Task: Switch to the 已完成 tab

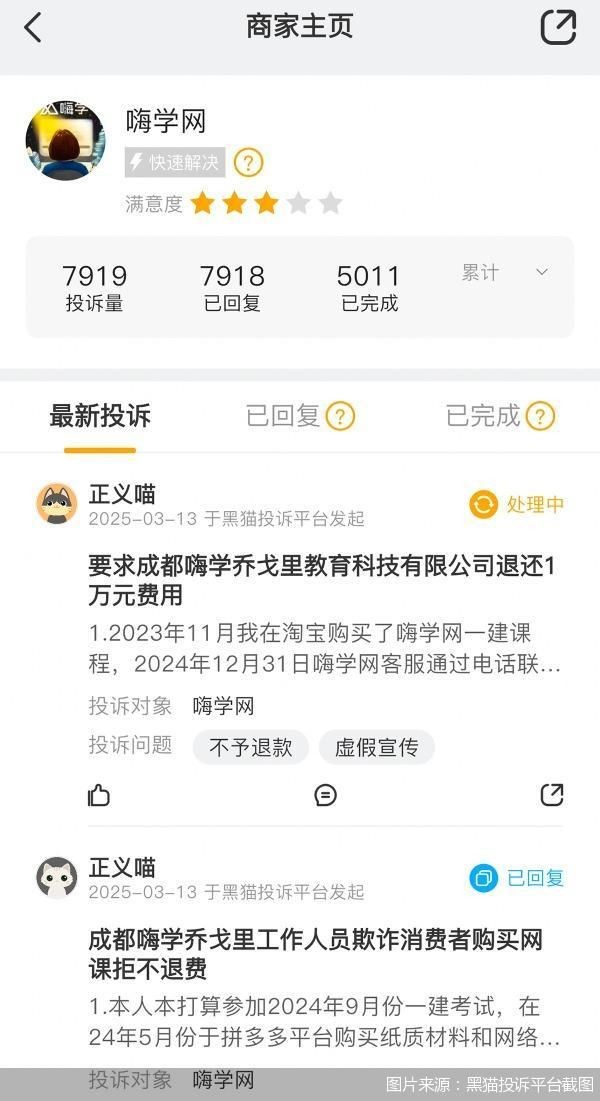Action: [500, 416]
